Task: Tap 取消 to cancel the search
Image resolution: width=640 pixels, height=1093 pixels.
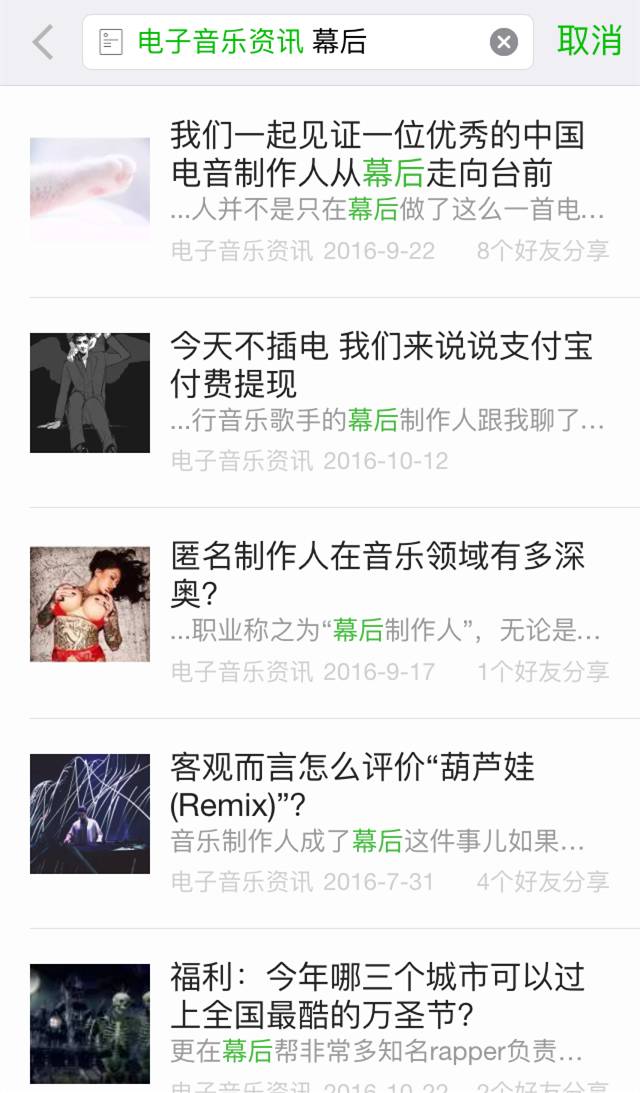Action: pos(589,42)
